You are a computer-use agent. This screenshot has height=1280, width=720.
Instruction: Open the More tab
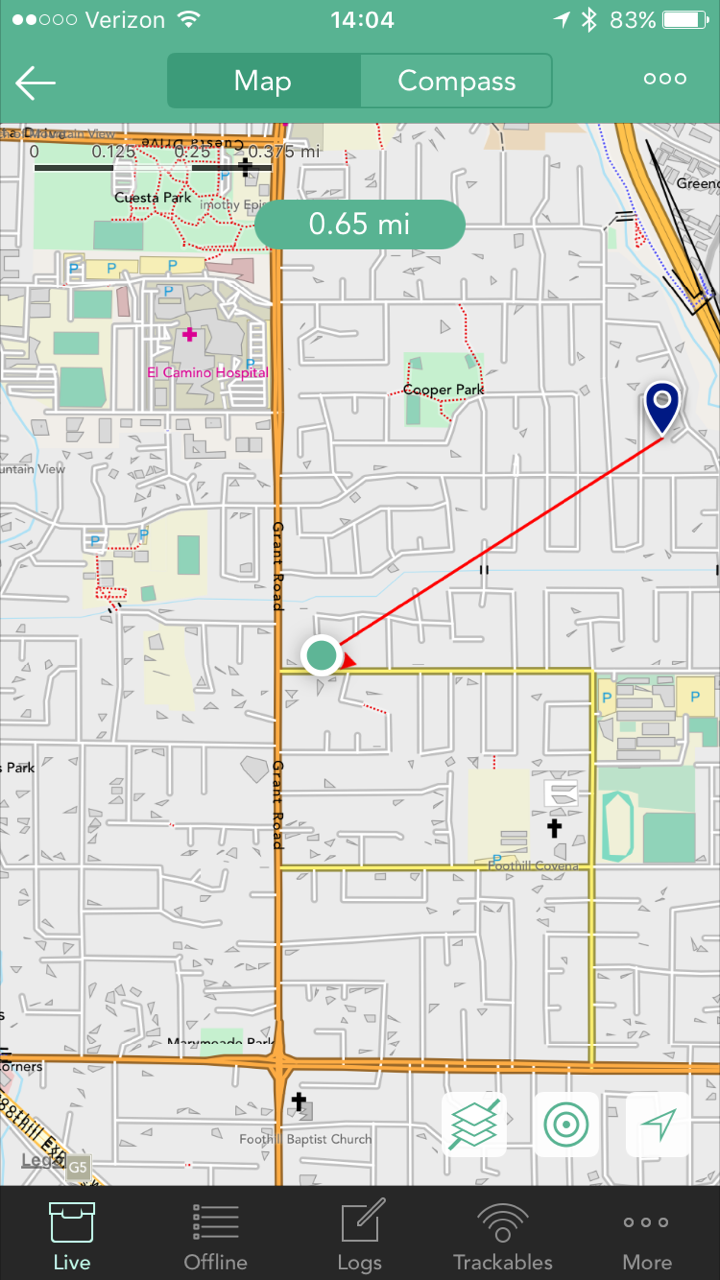[647, 1236]
